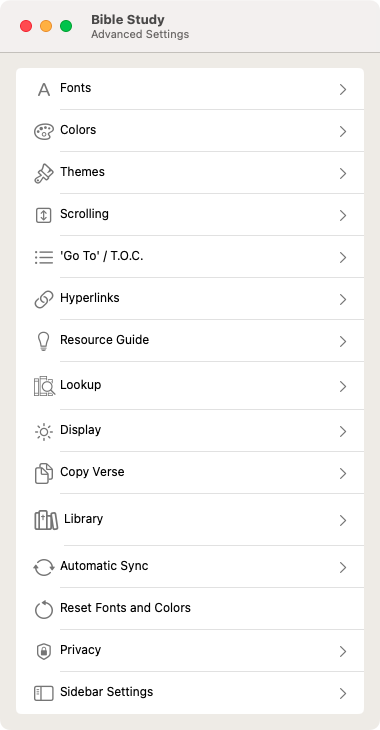Open Copy Verse options
The height and width of the screenshot is (730, 380).
(x=190, y=473)
